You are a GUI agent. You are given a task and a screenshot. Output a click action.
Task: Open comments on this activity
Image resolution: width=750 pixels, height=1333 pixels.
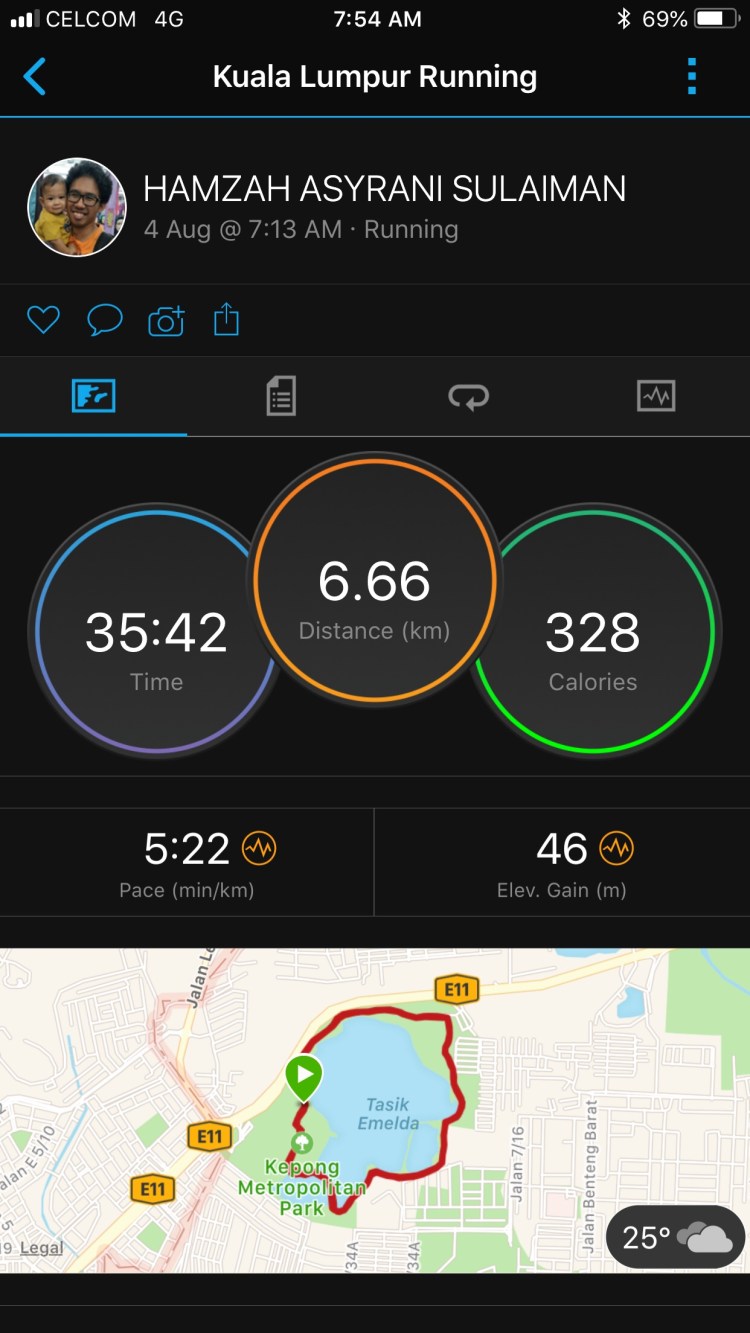pos(104,320)
